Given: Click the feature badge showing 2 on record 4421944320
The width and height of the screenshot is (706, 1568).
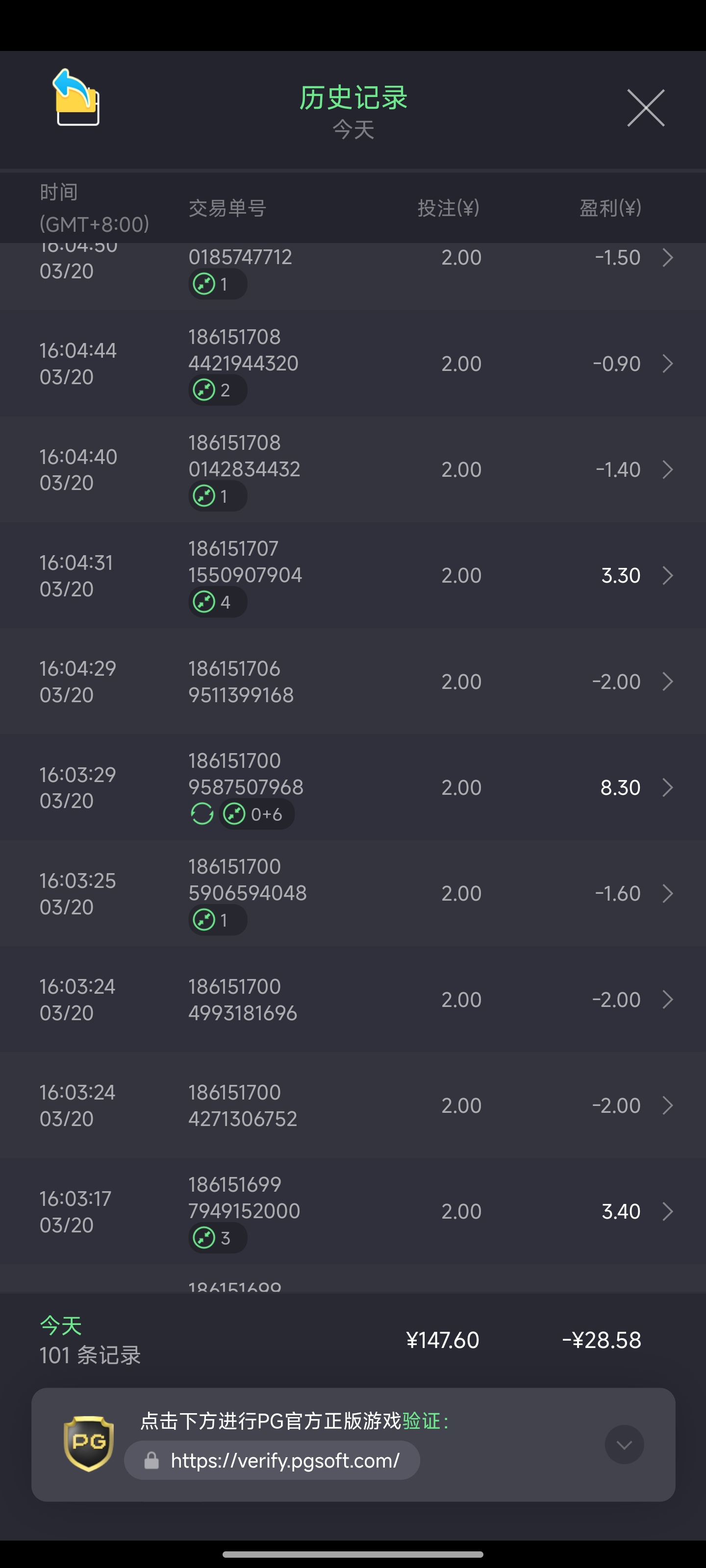Looking at the screenshot, I should click(217, 390).
